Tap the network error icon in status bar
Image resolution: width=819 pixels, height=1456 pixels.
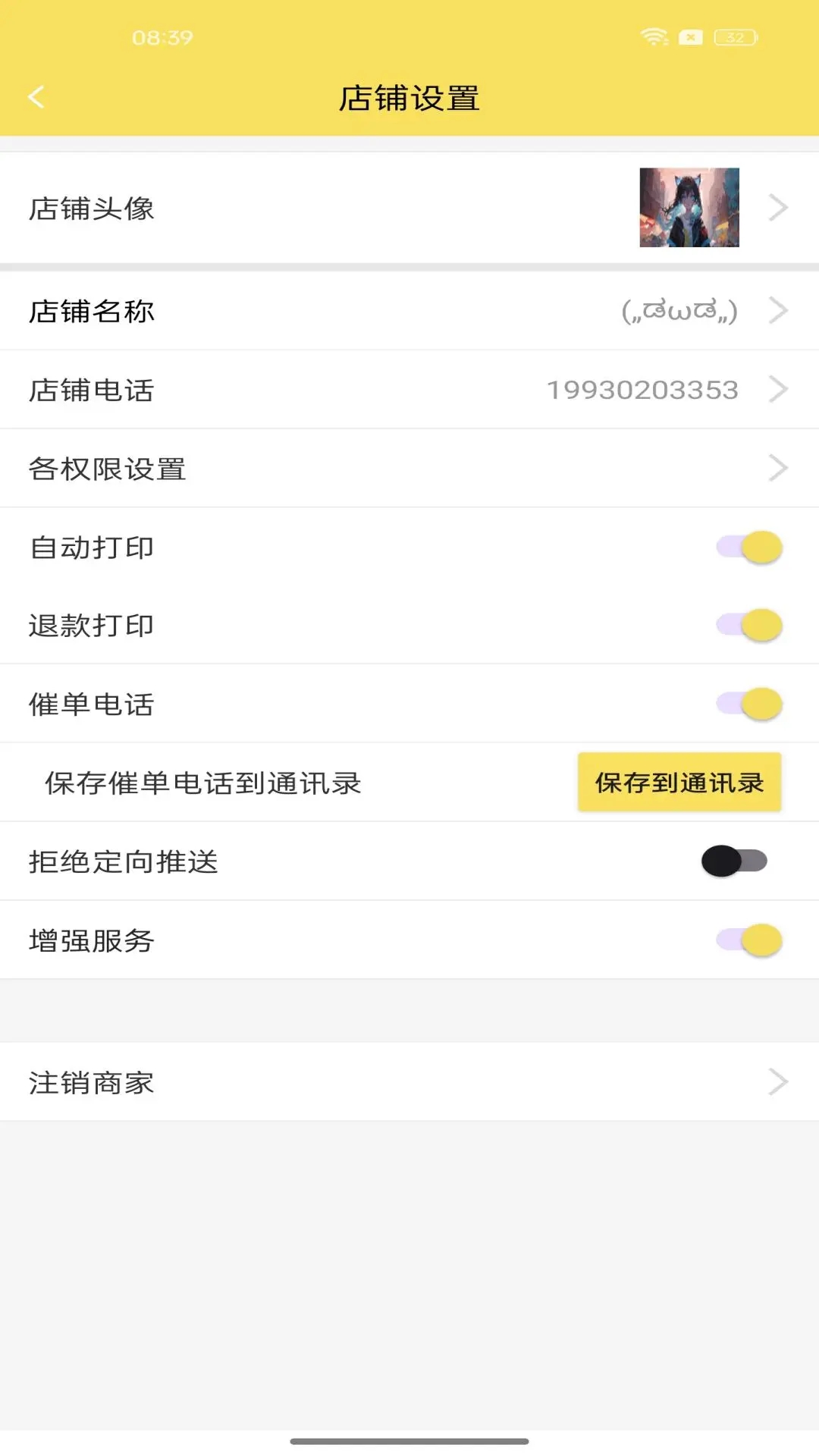coord(689,35)
